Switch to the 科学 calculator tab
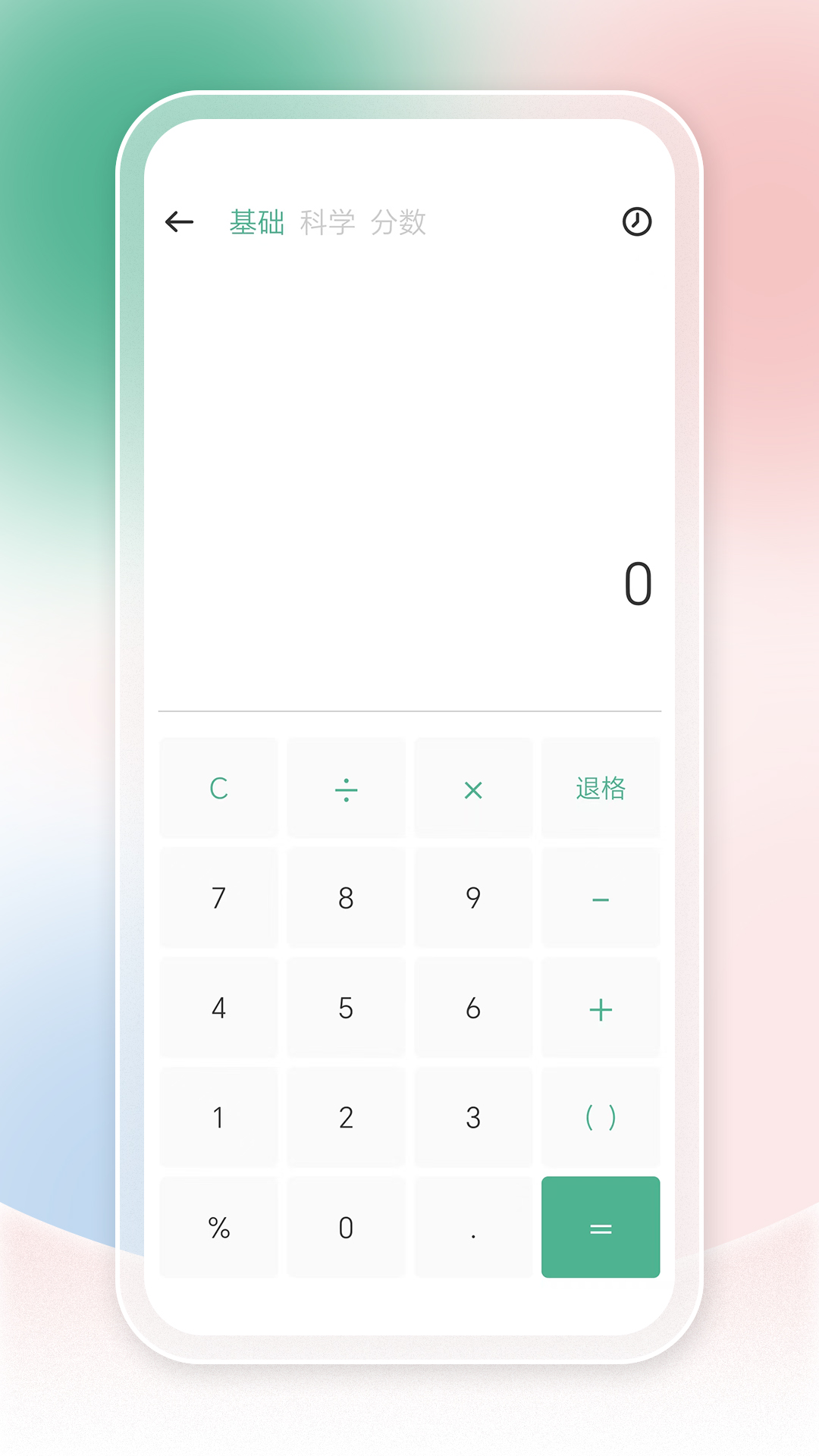 328,221
